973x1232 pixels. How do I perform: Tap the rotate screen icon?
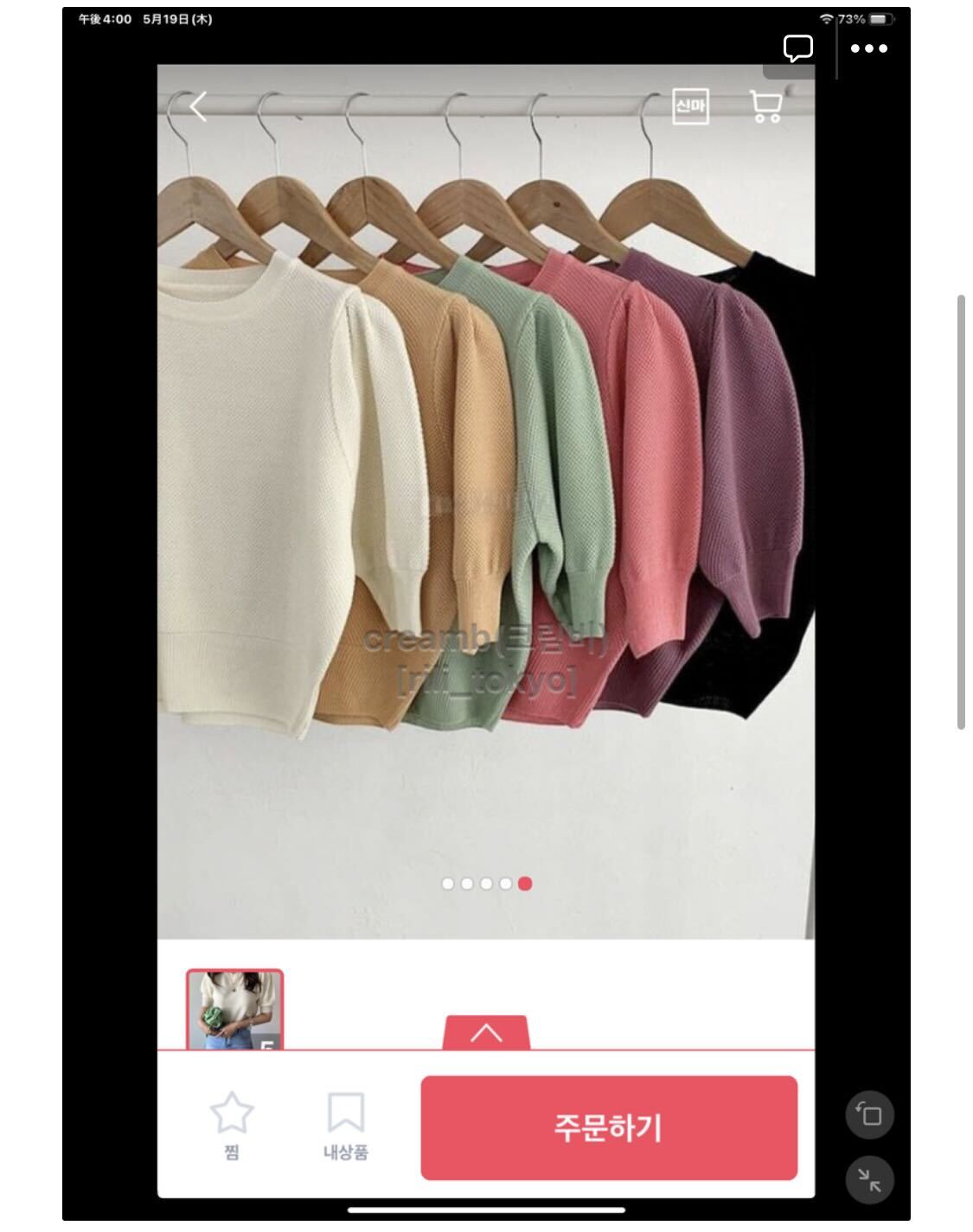click(x=869, y=1114)
